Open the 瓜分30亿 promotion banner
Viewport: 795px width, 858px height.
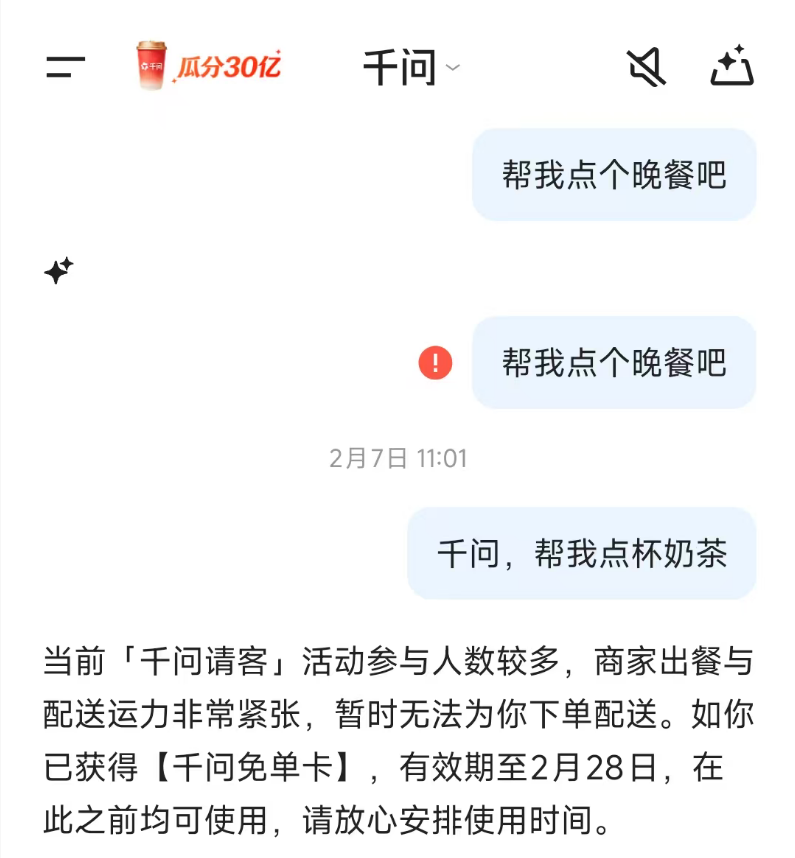pyautogui.click(x=210, y=66)
